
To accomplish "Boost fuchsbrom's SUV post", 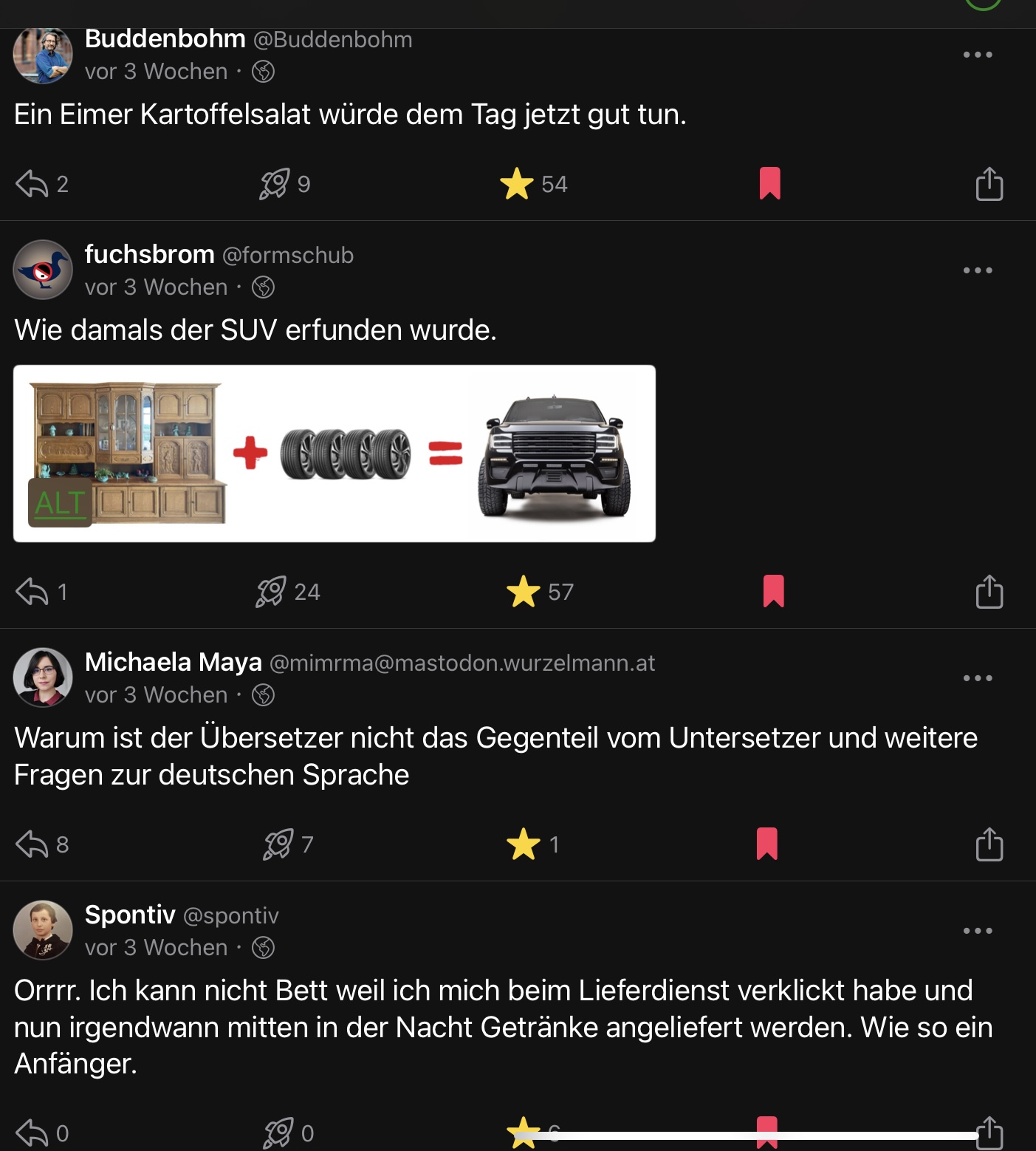I will point(271,592).
